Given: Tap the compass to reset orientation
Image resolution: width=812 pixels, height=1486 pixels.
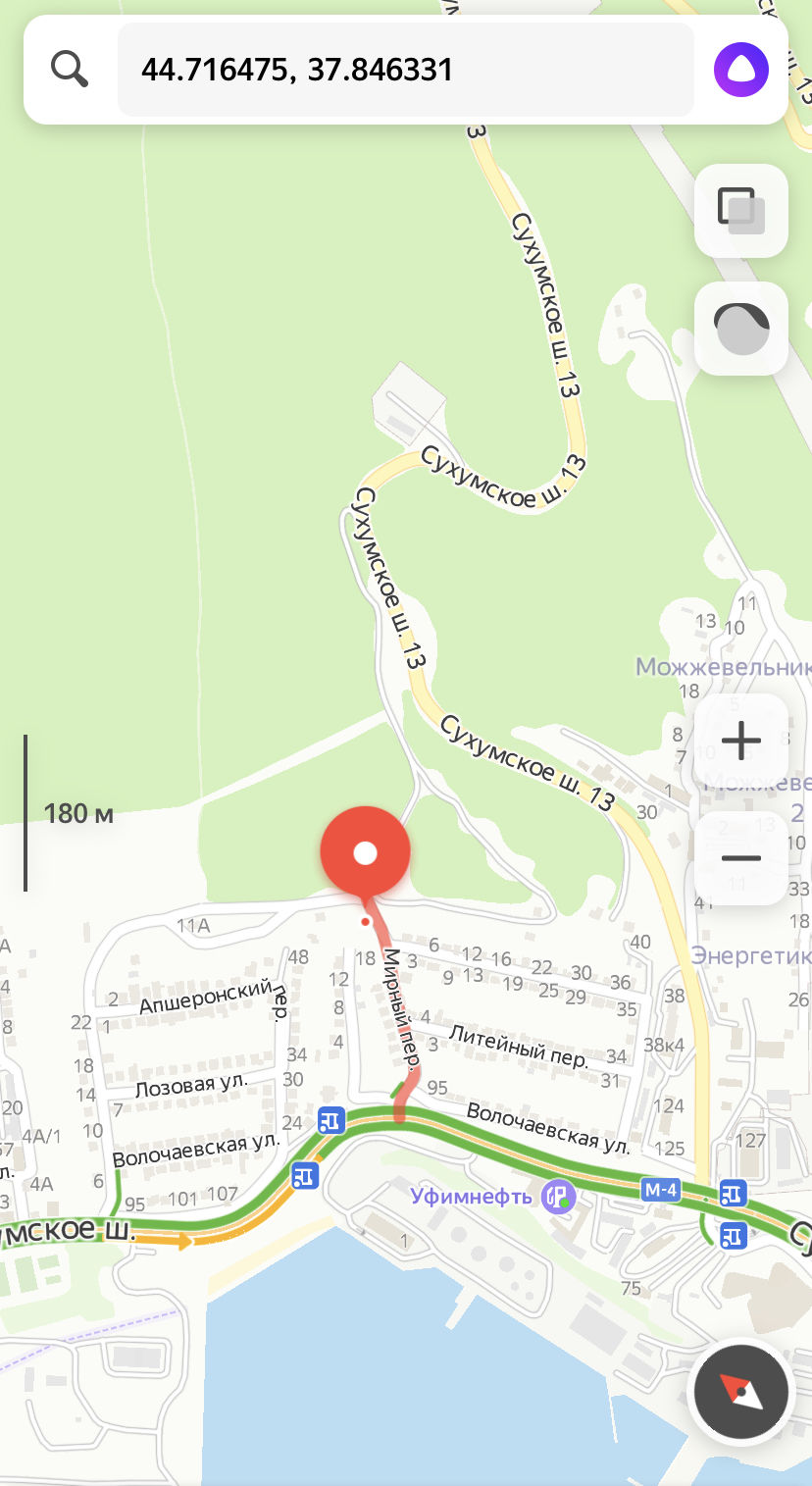Looking at the screenshot, I should pyautogui.click(x=741, y=1391).
